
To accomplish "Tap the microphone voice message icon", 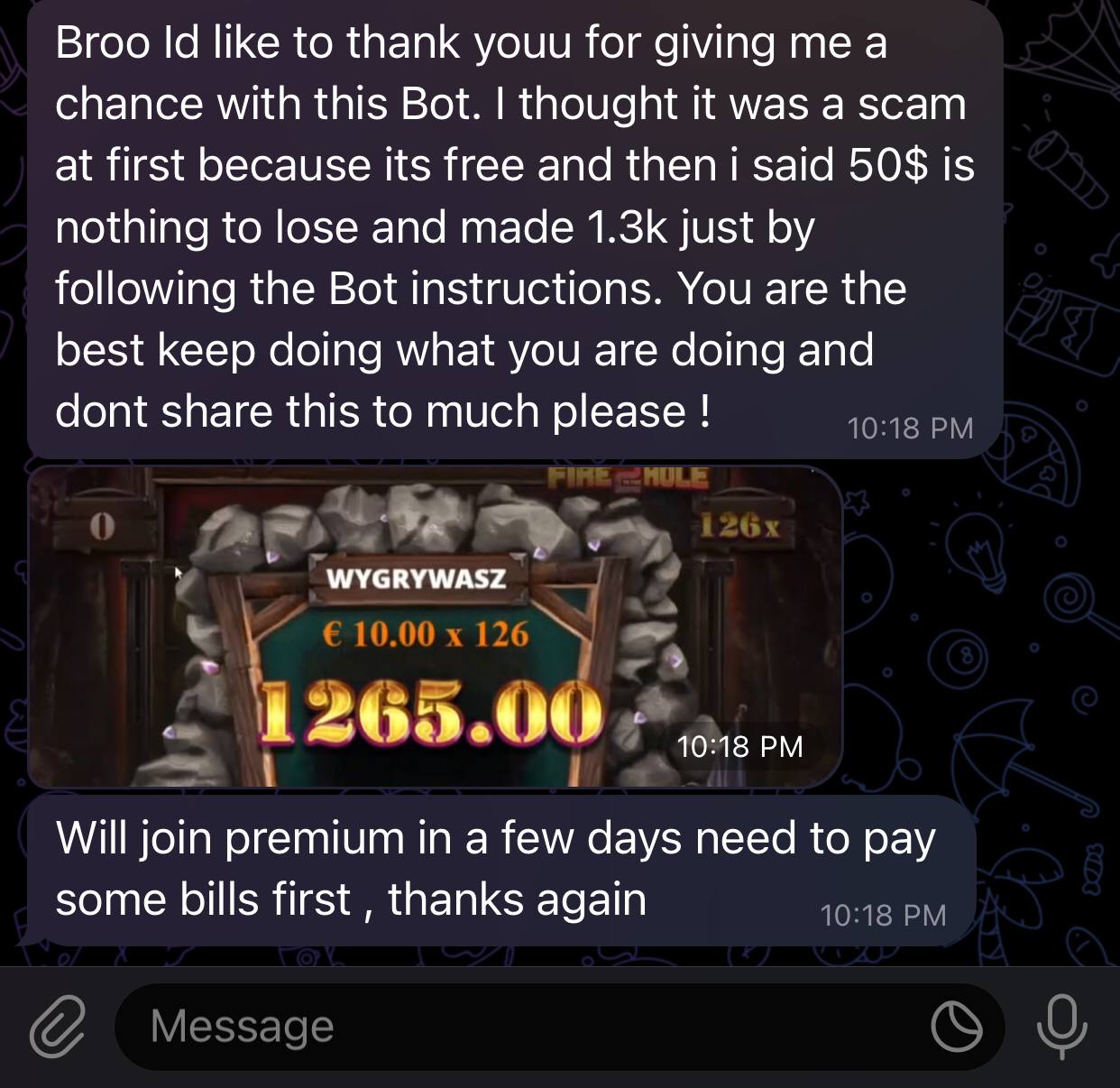I will [1061, 1027].
